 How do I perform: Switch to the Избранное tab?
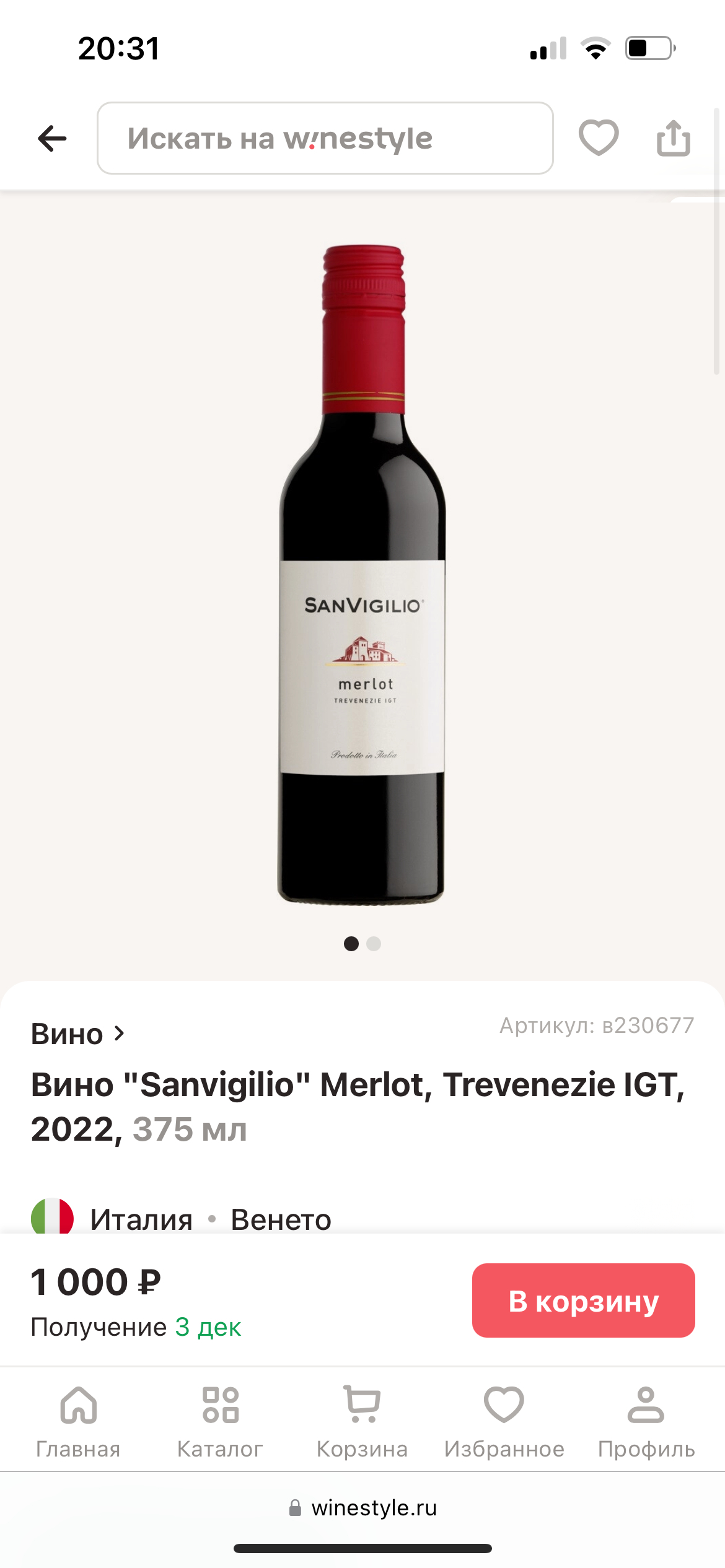coord(504,1421)
